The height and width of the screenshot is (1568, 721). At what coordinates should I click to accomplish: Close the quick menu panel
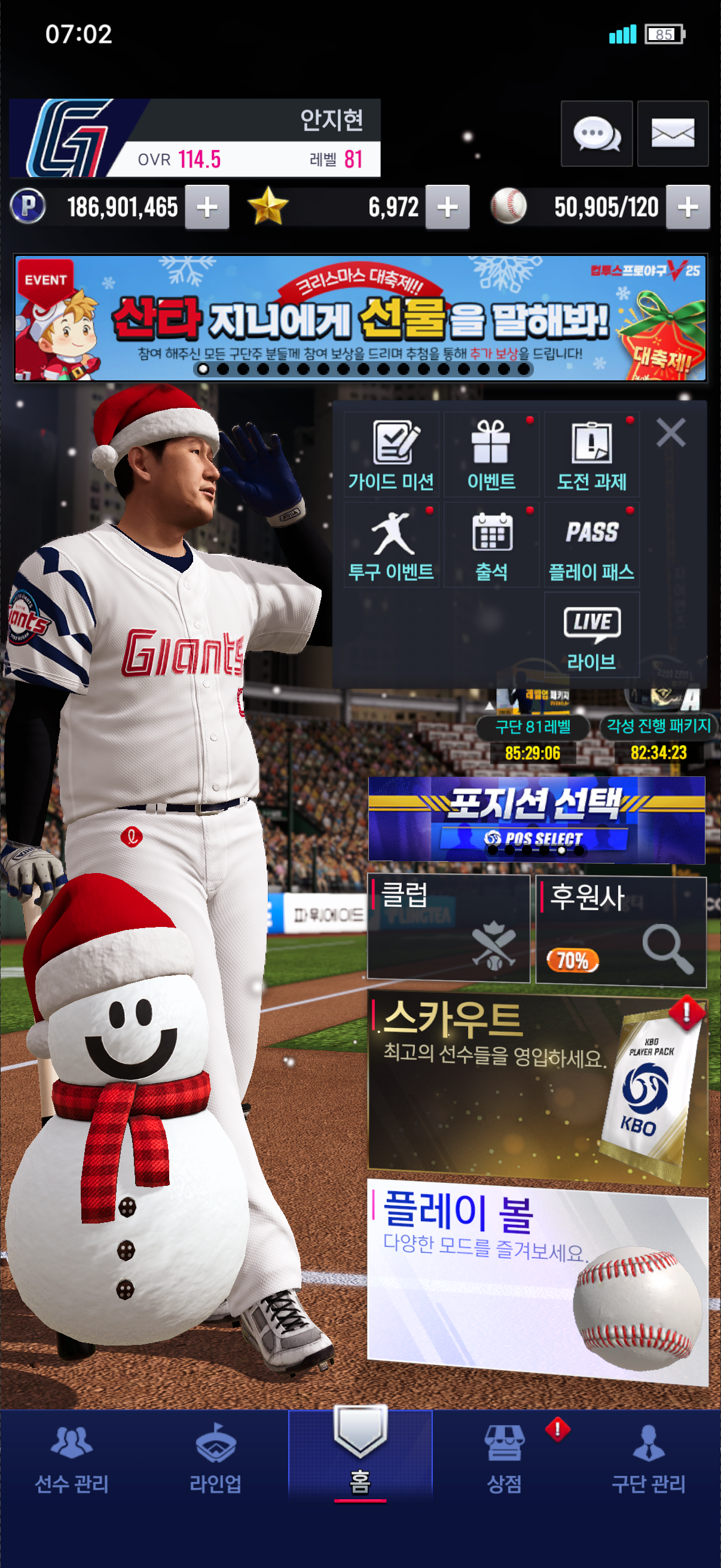pos(671,433)
